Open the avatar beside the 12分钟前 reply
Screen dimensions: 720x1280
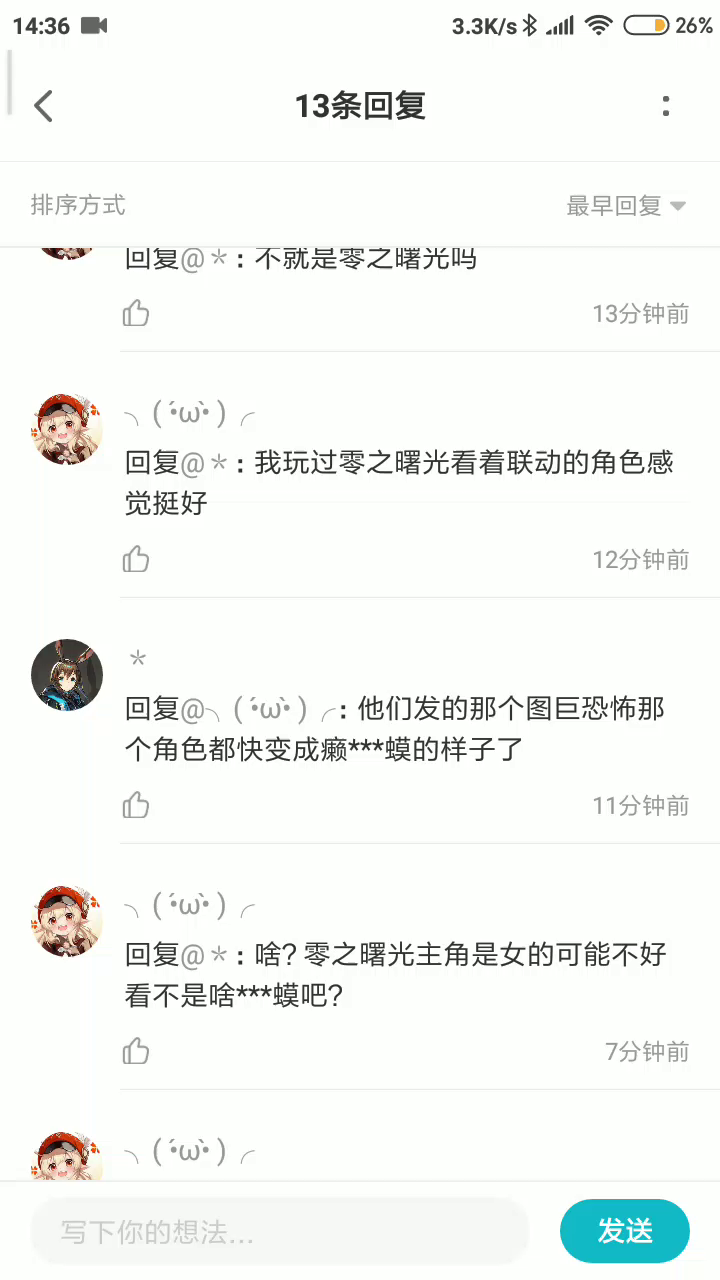click(x=67, y=429)
